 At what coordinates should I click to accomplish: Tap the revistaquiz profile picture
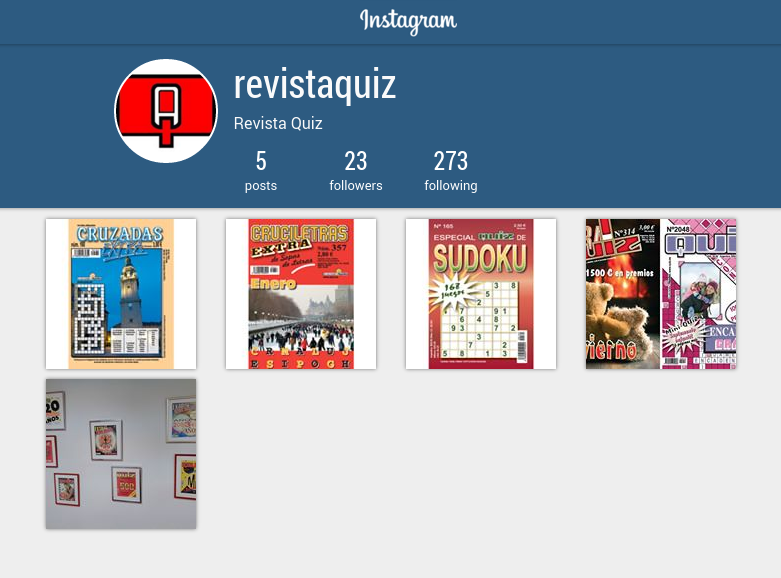pos(166,111)
